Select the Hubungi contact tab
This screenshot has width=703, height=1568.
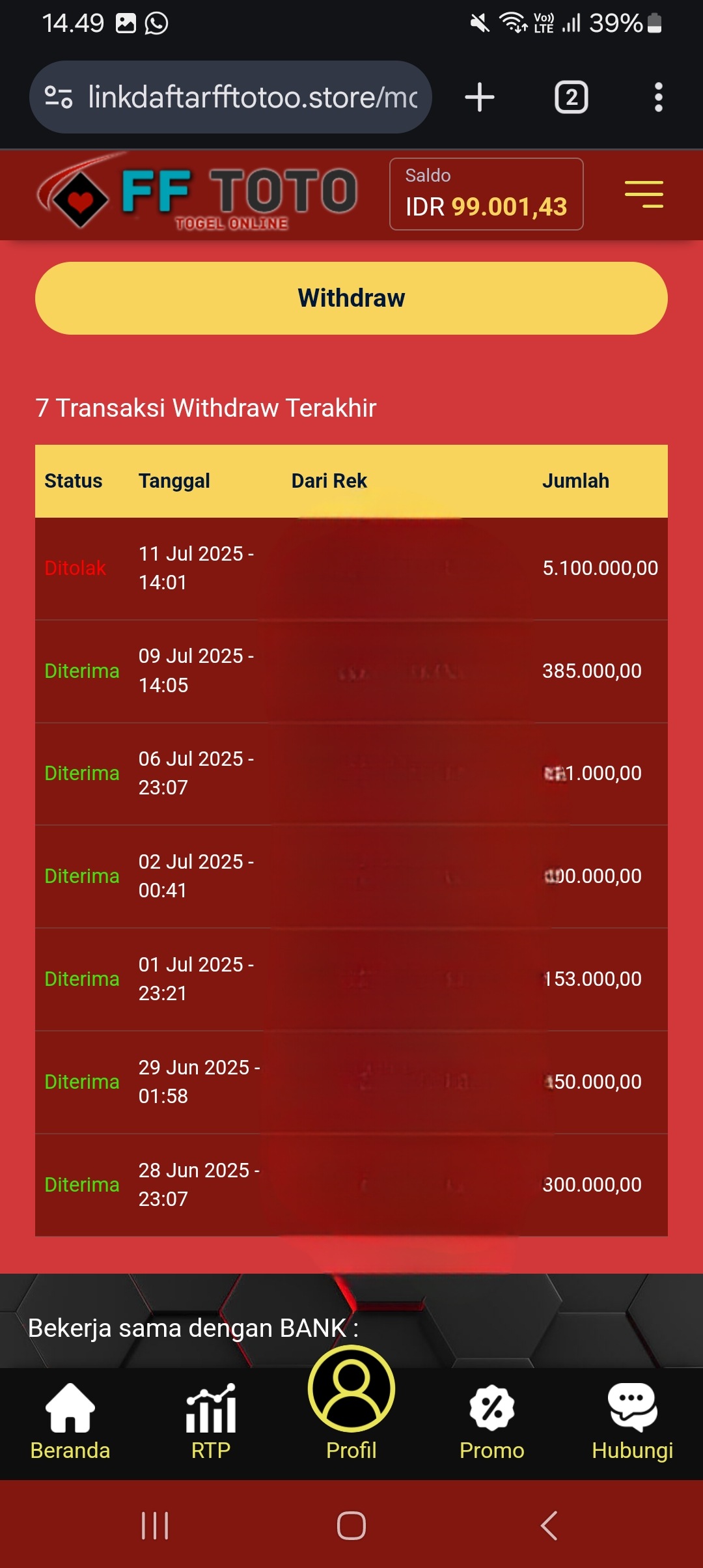tap(632, 1423)
